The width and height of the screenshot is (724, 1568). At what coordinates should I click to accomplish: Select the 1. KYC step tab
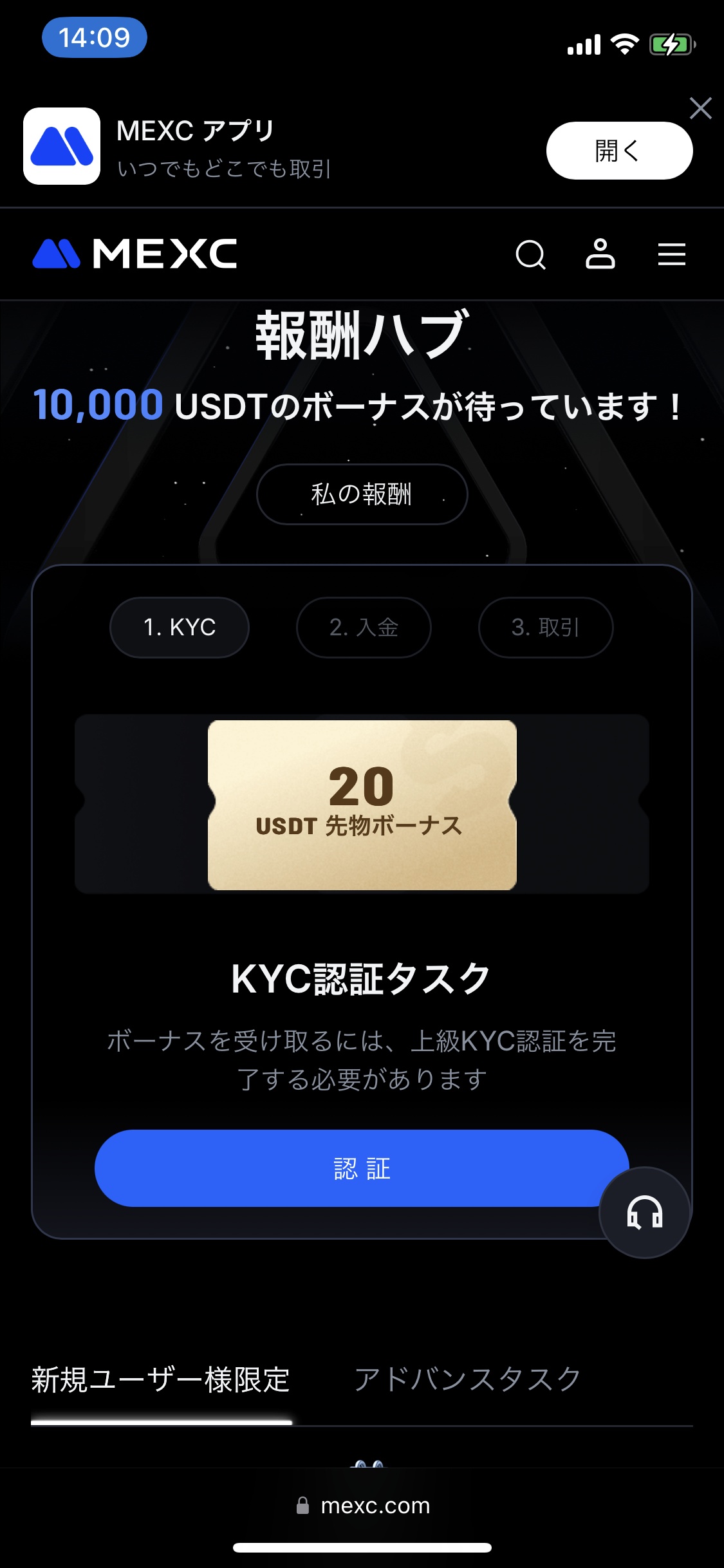[180, 628]
